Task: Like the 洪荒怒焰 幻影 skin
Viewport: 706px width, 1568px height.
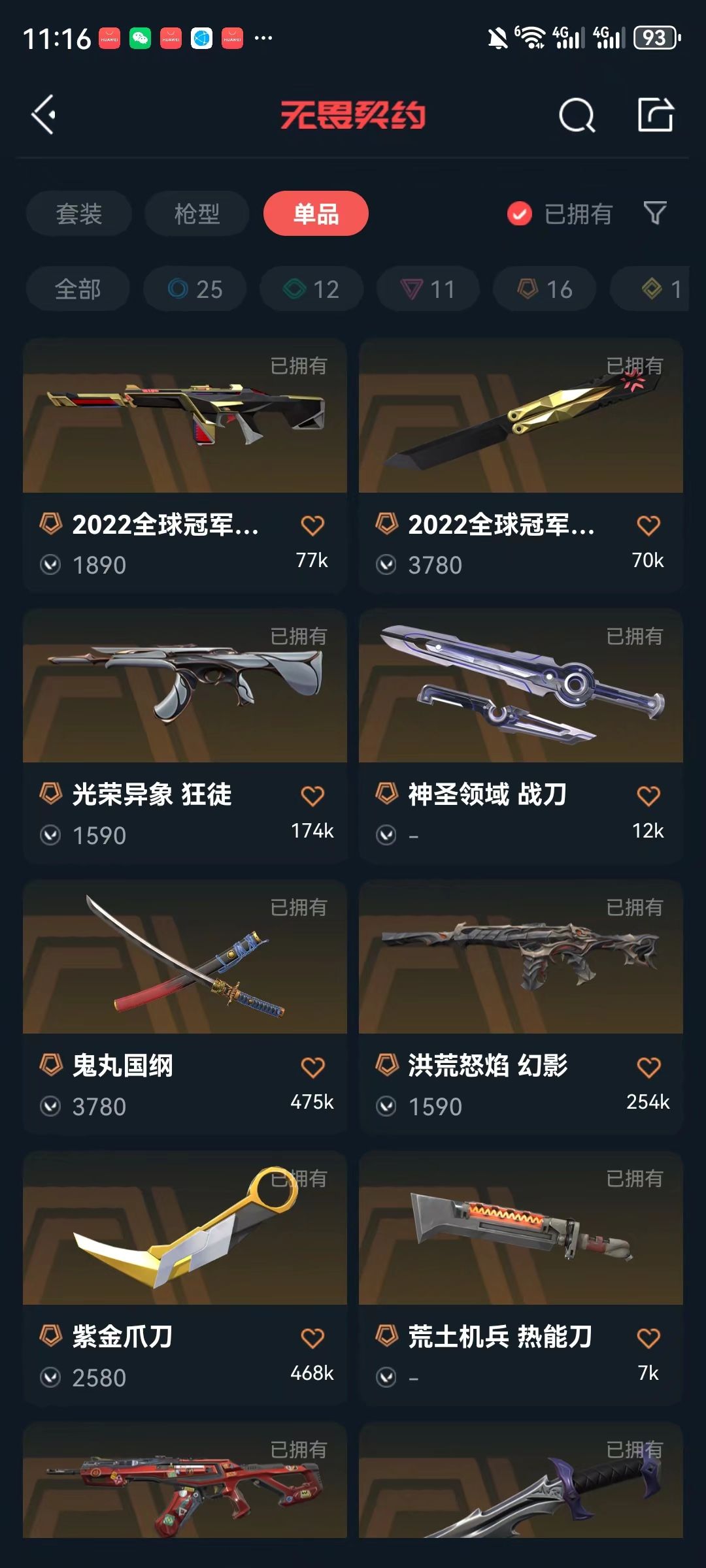Action: click(648, 1068)
